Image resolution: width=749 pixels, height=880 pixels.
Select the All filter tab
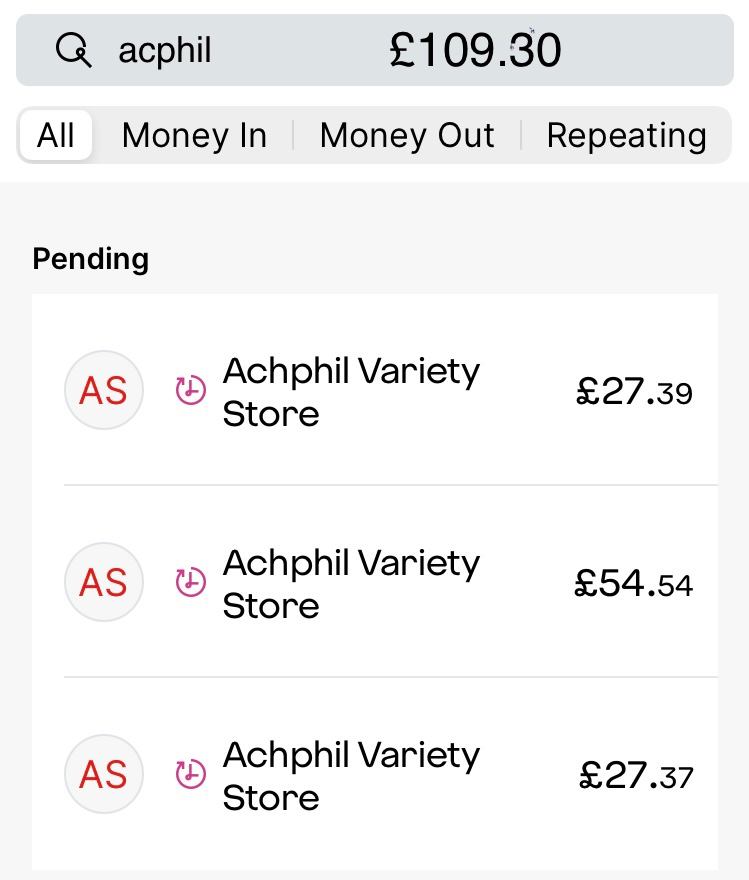pyautogui.click(x=56, y=135)
